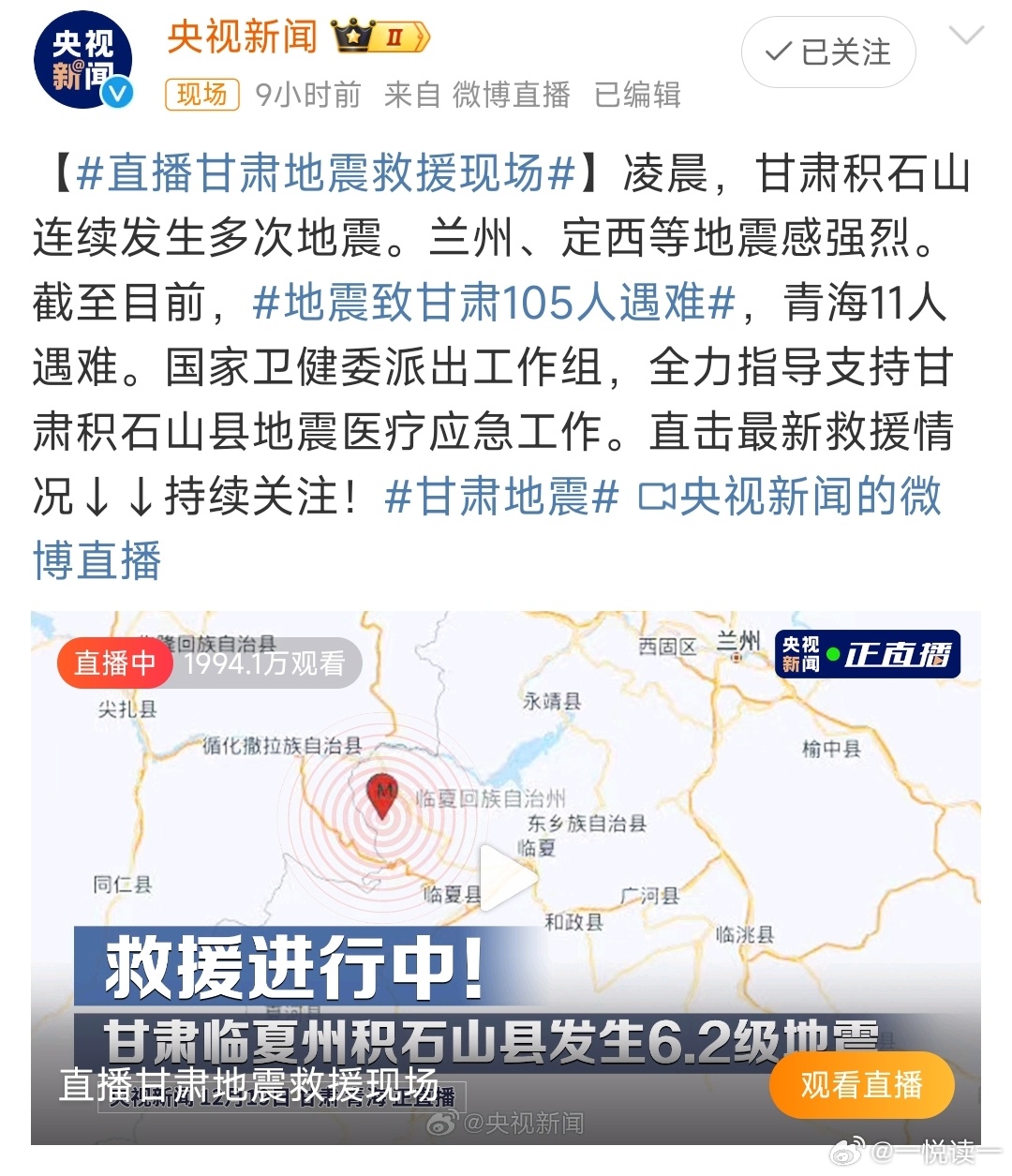
Task: Tap the 观看直播 button
Action: click(x=861, y=1085)
